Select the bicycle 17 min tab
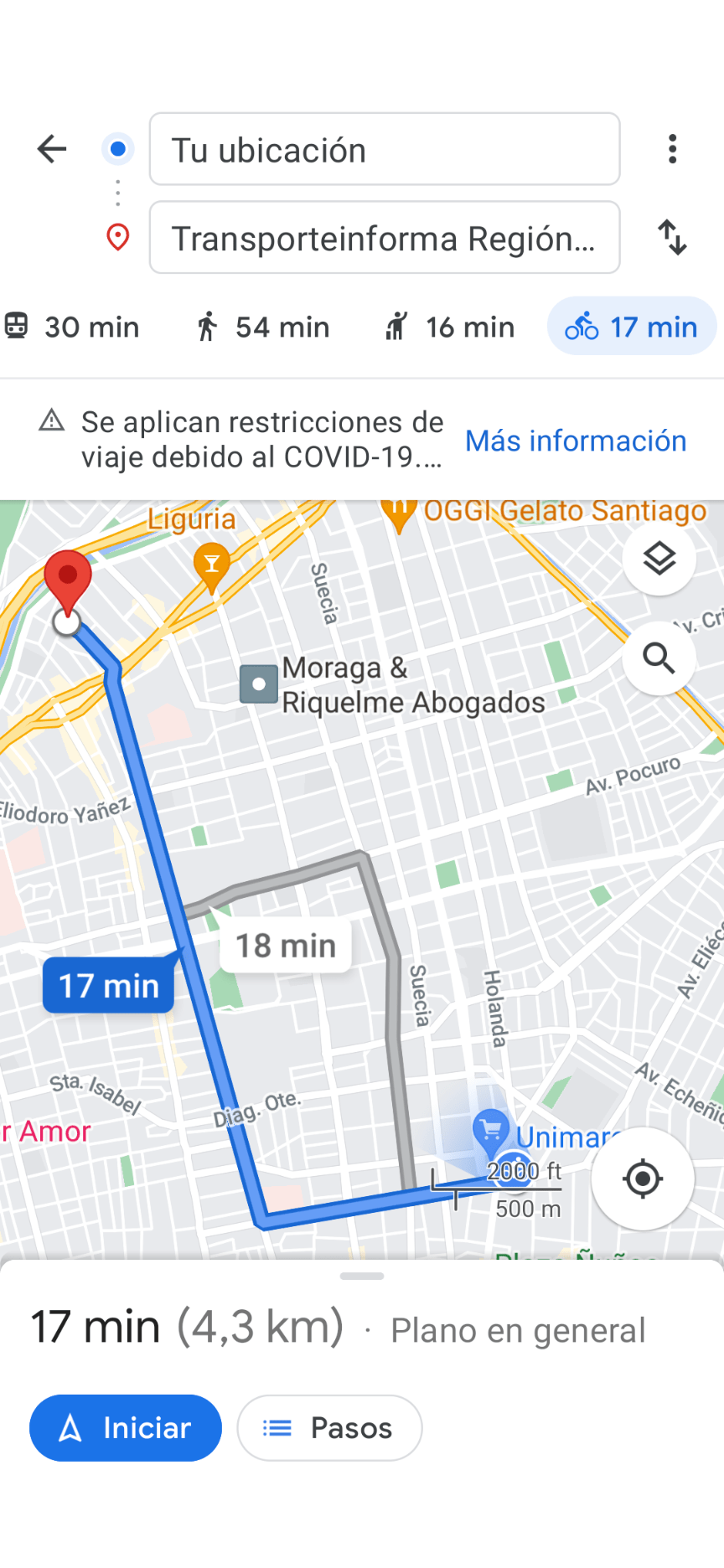724x1568 pixels. click(x=632, y=327)
